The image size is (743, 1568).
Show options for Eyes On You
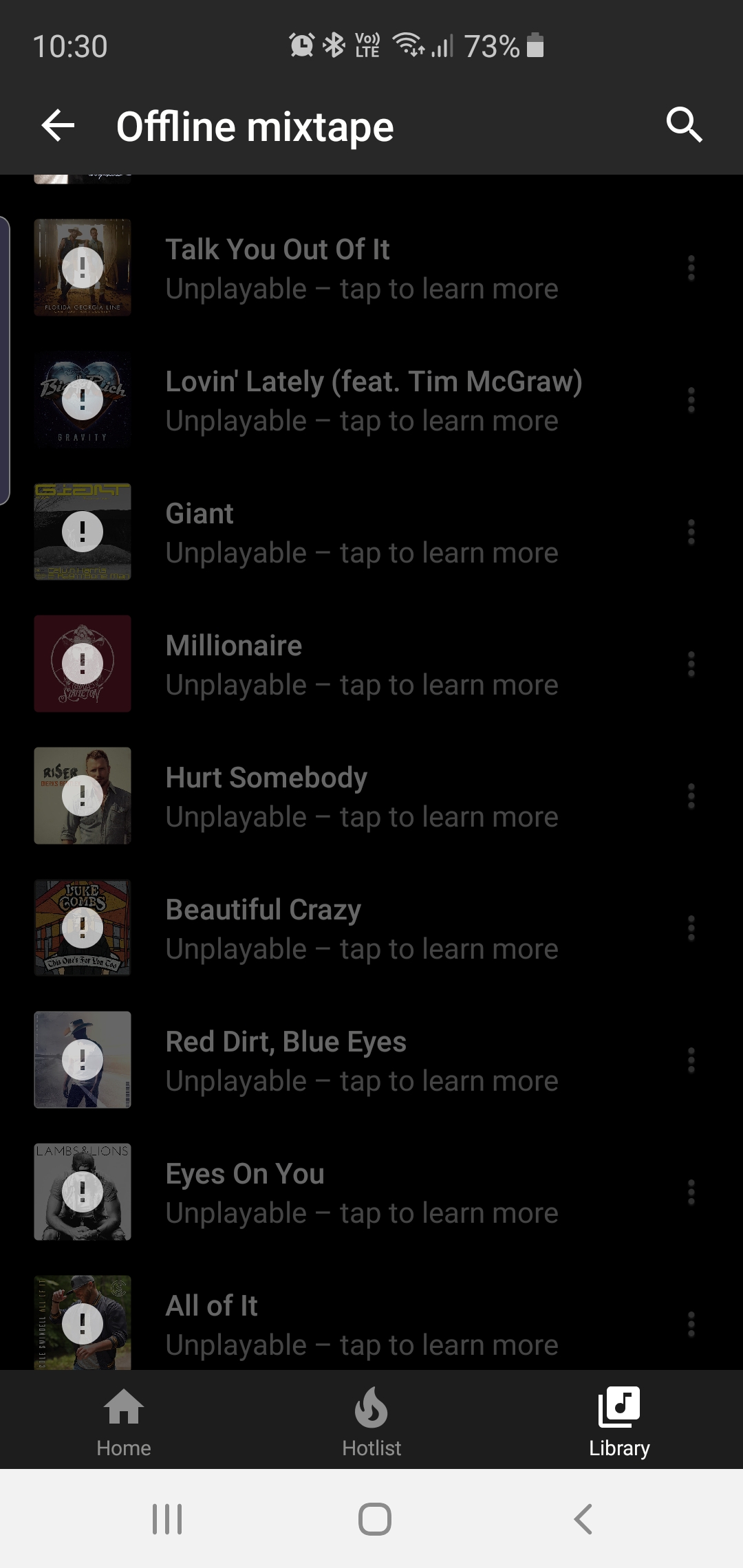691,1193
